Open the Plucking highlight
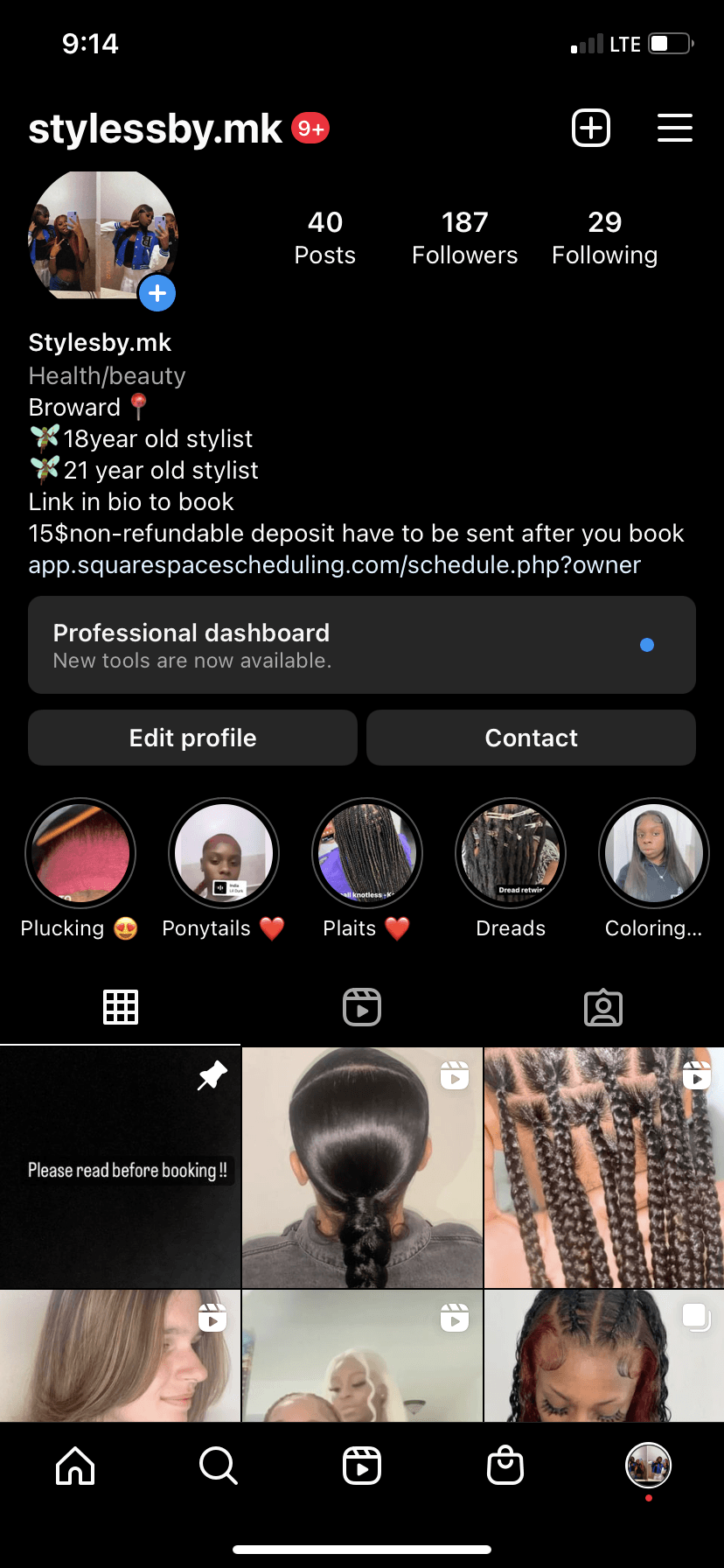This screenshot has width=724, height=1568. click(80, 853)
